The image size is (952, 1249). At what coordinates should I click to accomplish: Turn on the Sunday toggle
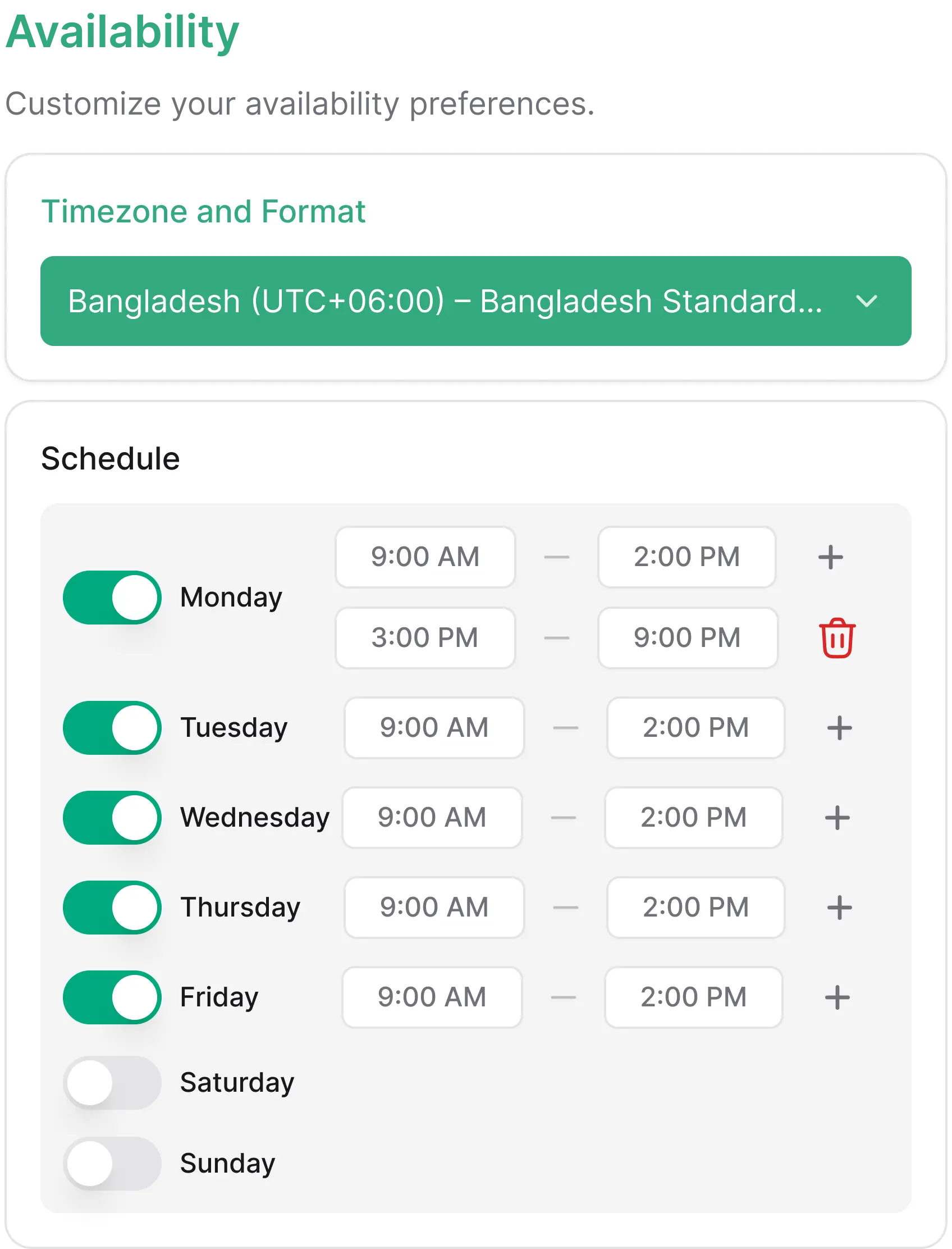[x=112, y=1164]
